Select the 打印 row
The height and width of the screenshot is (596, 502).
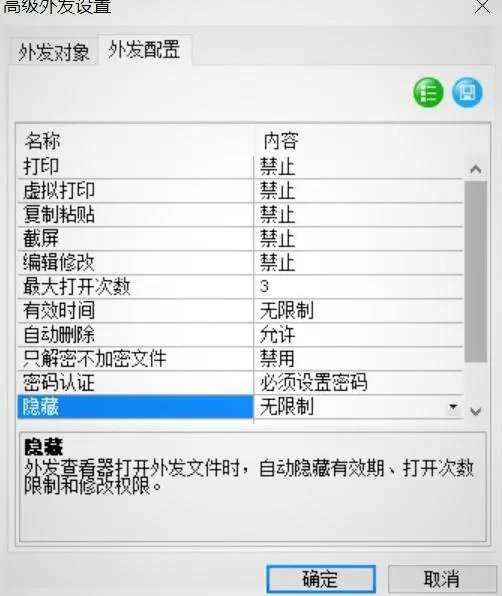click(240, 166)
